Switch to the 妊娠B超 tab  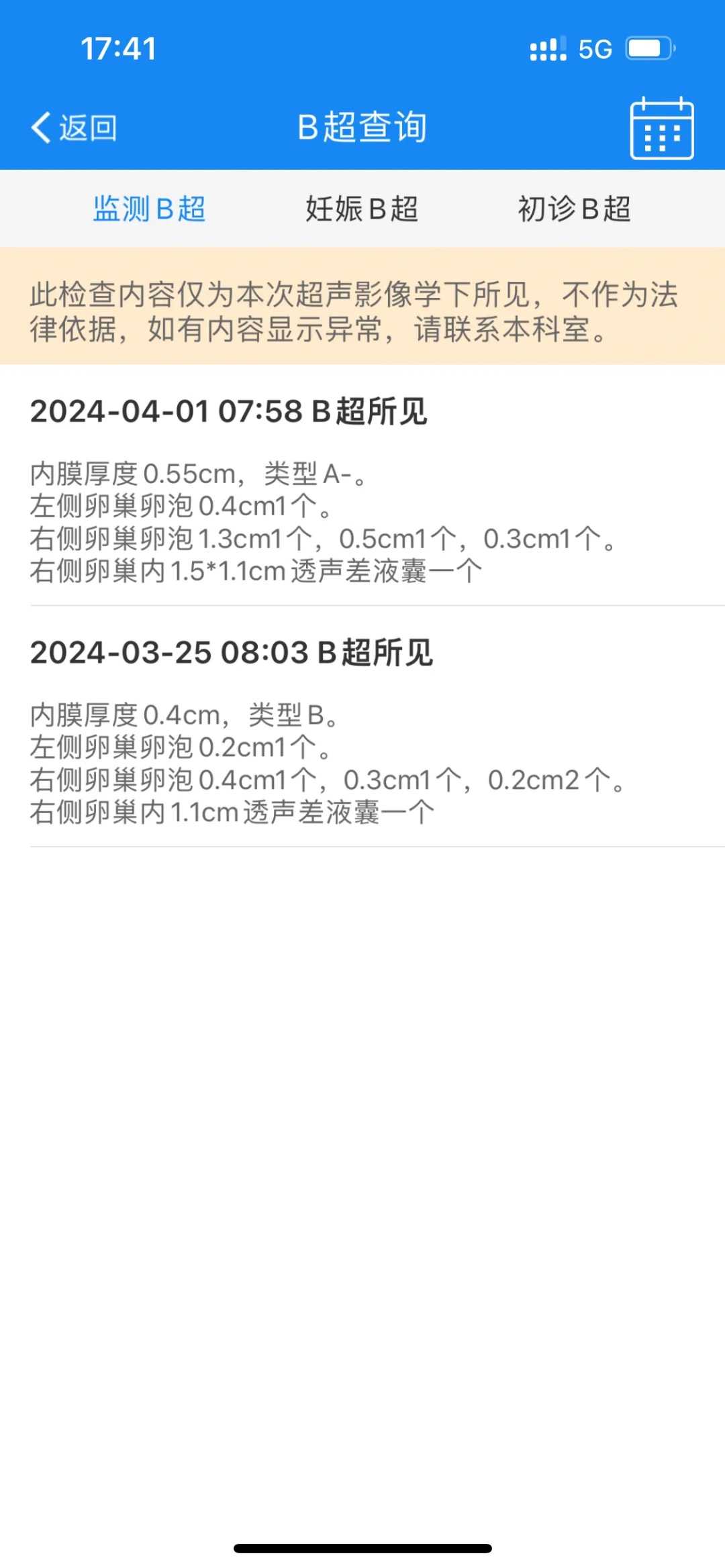(362, 209)
